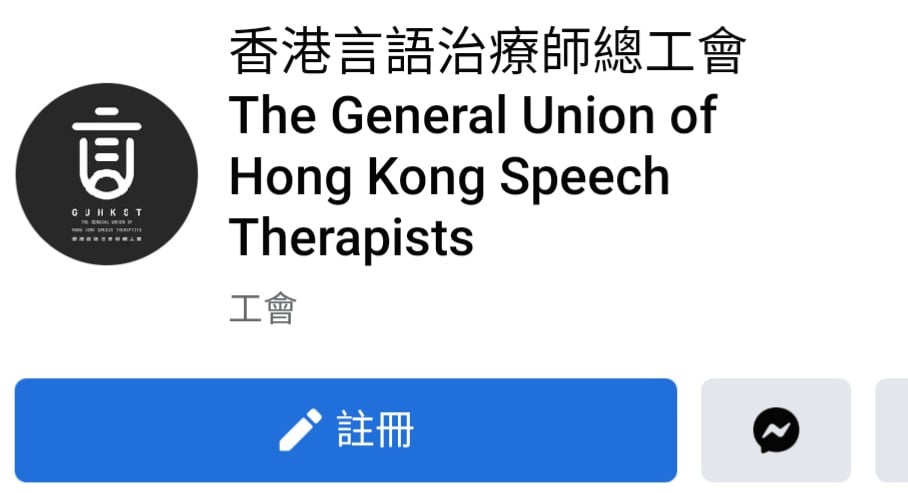Open the page's profile picture
This screenshot has width=908, height=493.
pos(106,174)
